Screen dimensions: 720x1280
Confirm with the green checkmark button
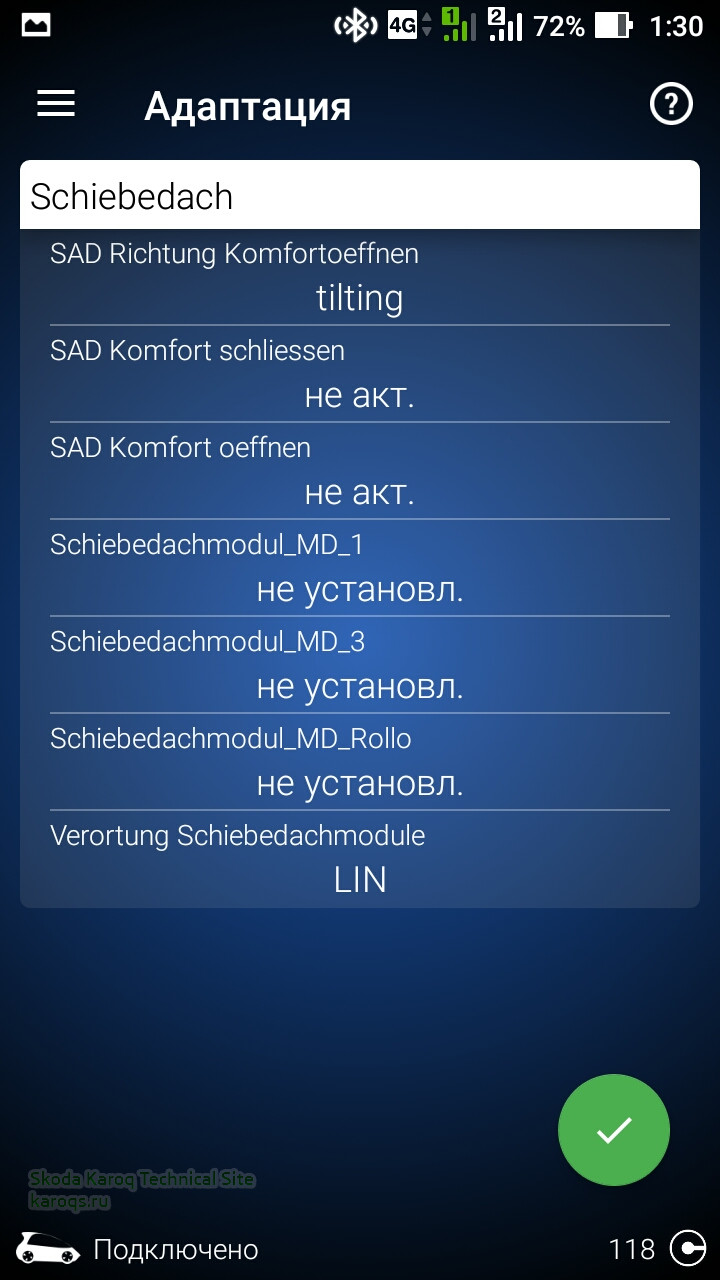[614, 1130]
